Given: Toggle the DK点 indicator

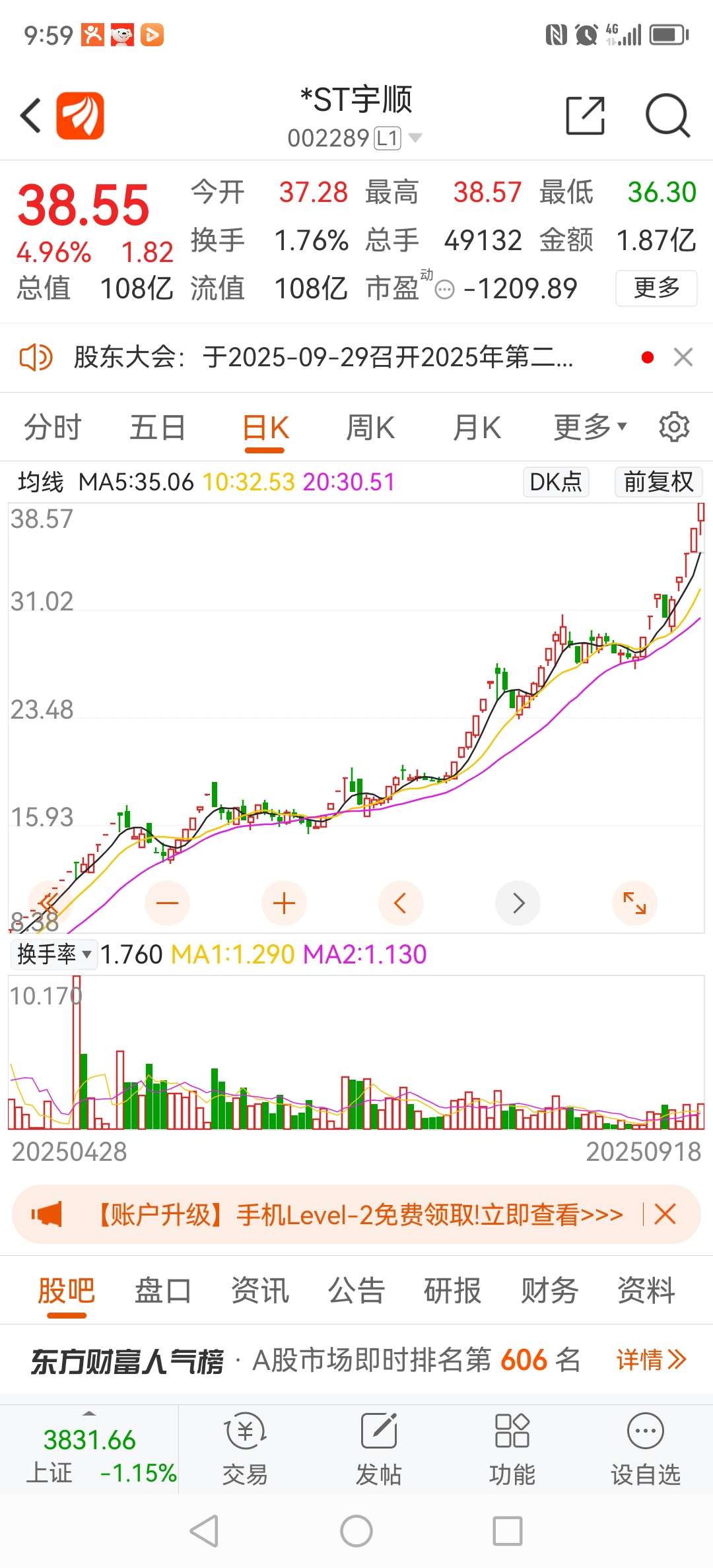Looking at the screenshot, I should coord(556,482).
